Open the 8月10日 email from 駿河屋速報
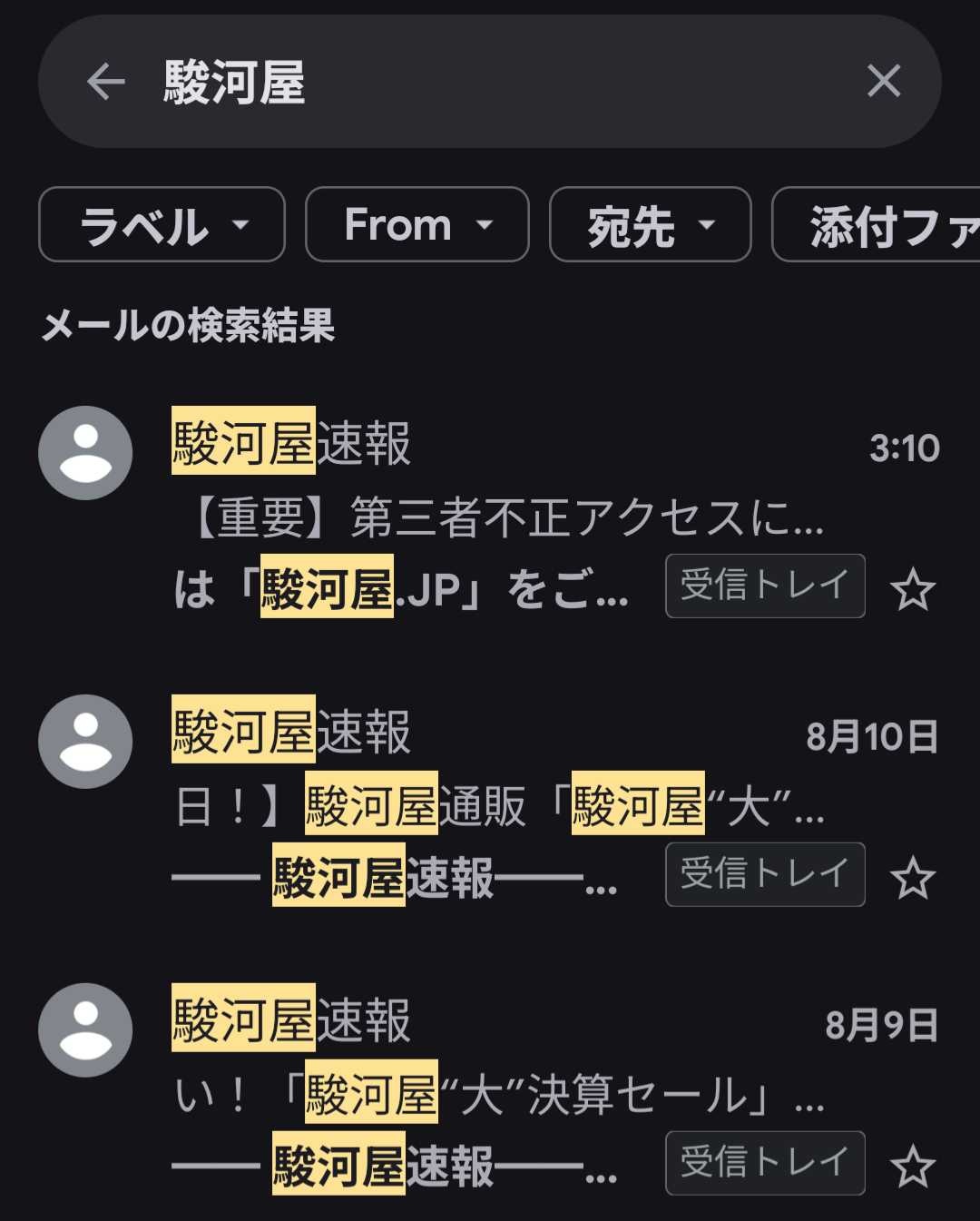980x1221 pixels. (499, 807)
